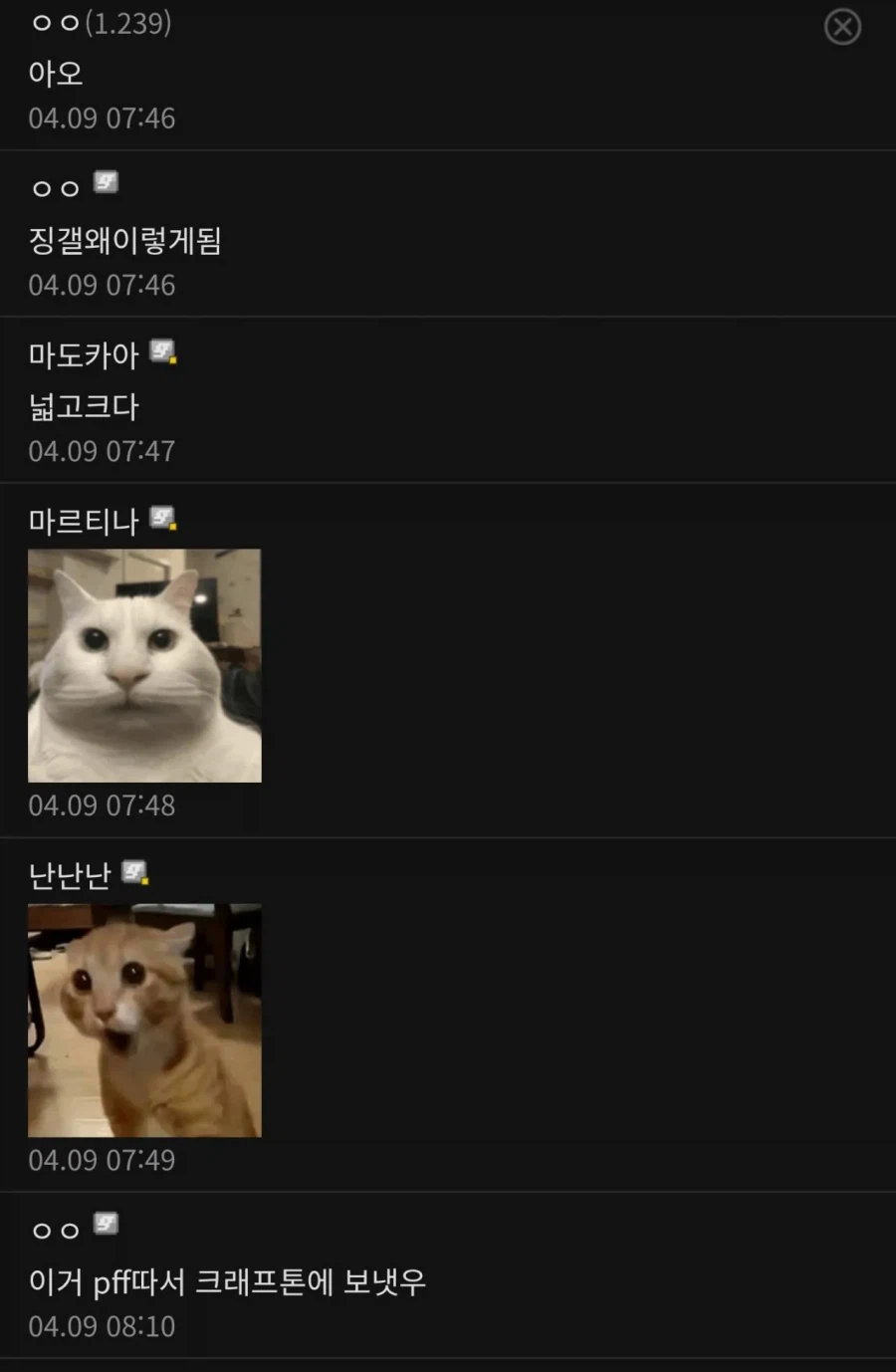Select the nickname 마르티나
This screenshot has height=1372, width=896.
pyautogui.click(x=82, y=521)
